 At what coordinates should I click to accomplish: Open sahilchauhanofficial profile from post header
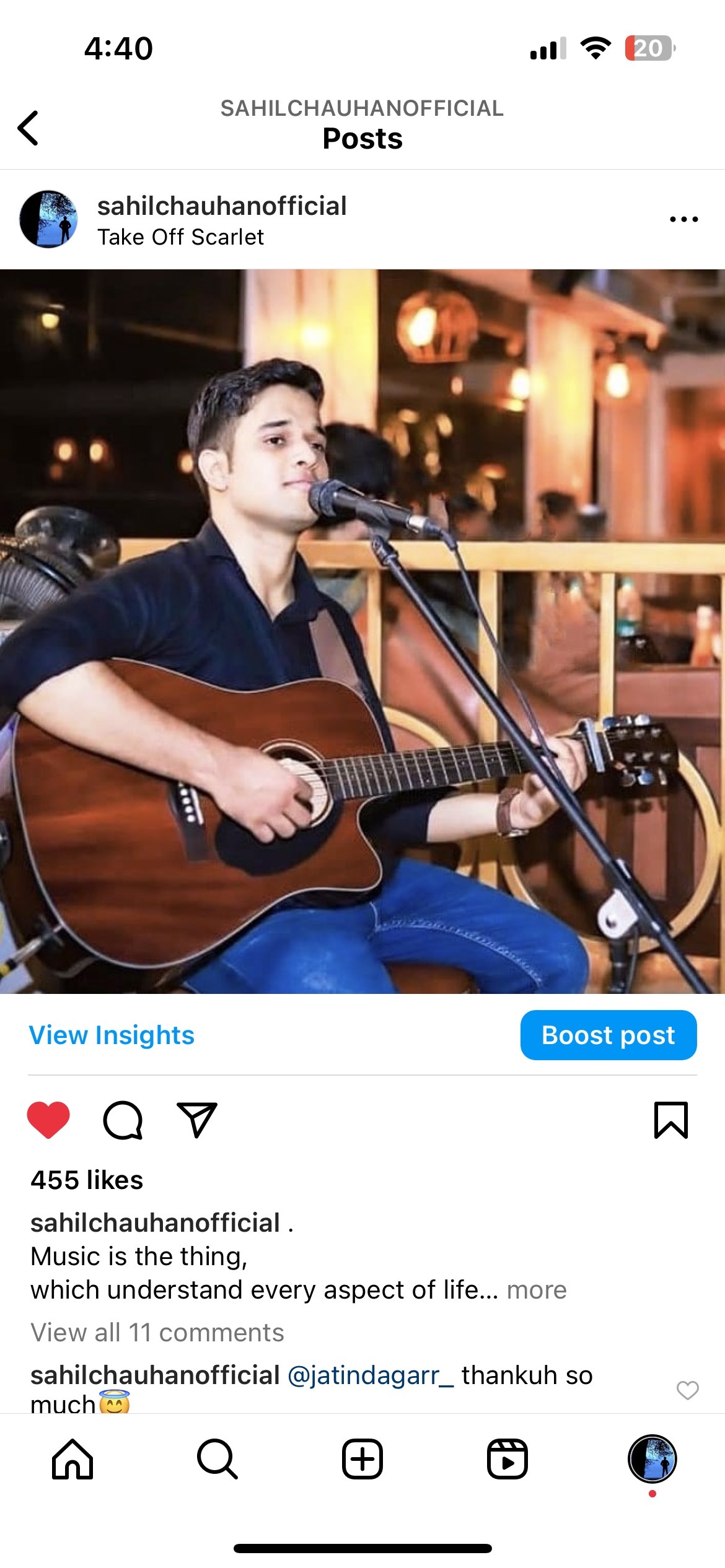pyautogui.click(x=221, y=206)
